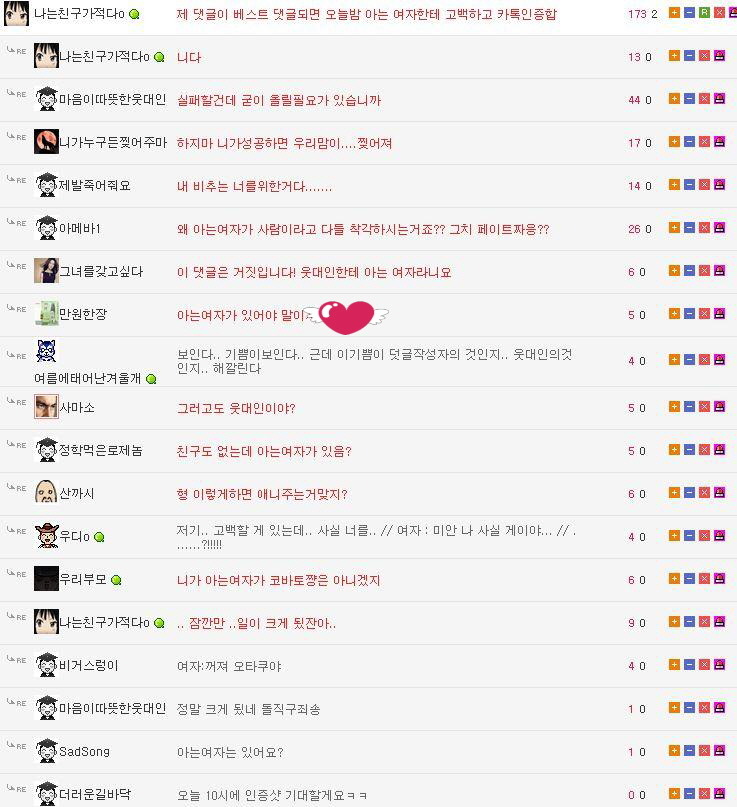Upvote SadSong's comment
Image resolution: width=737 pixels, height=807 pixels.
(674, 751)
